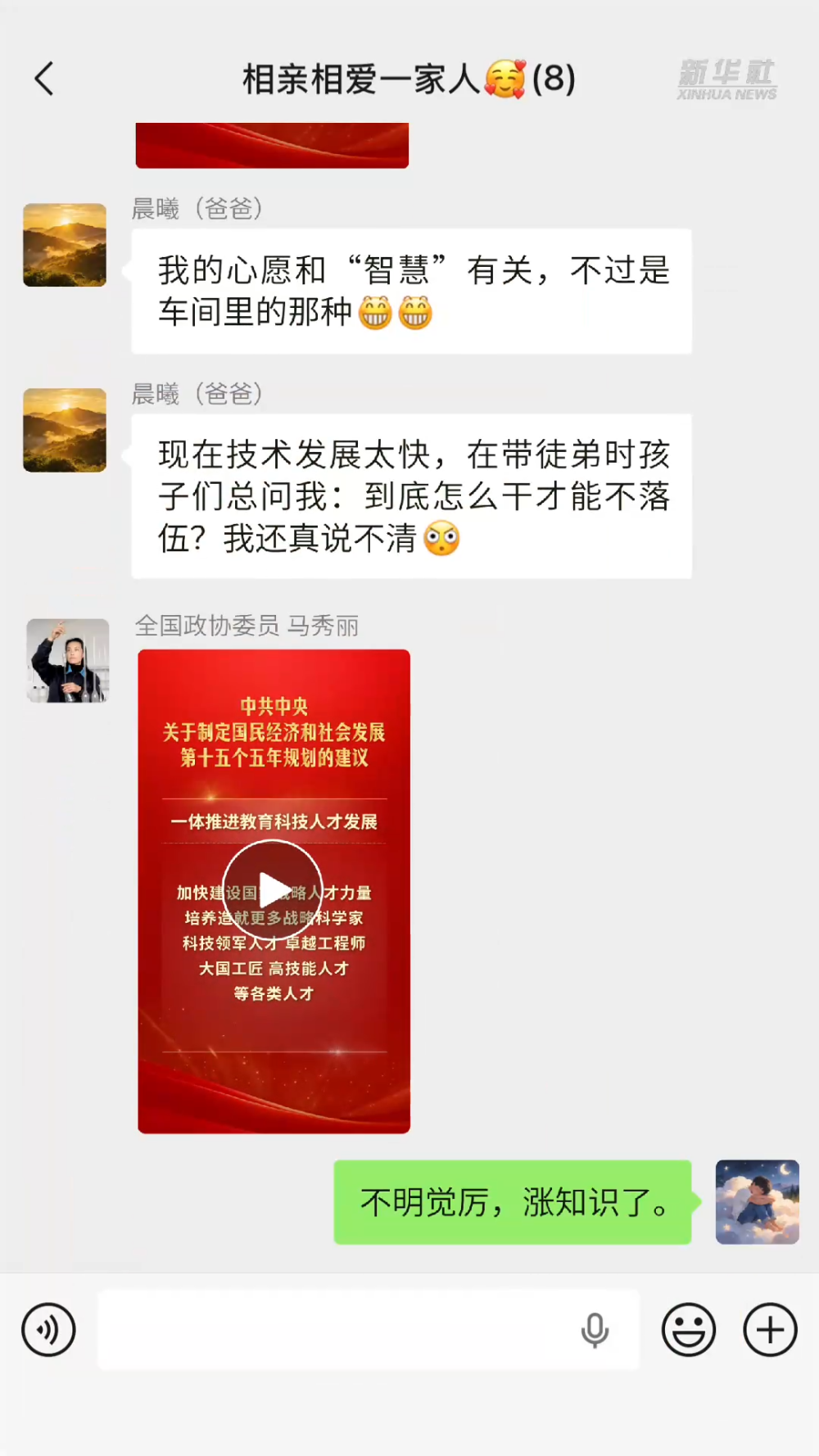Tap the microphone icon in the input box
Viewport: 819px width, 1456px height.
[595, 1330]
